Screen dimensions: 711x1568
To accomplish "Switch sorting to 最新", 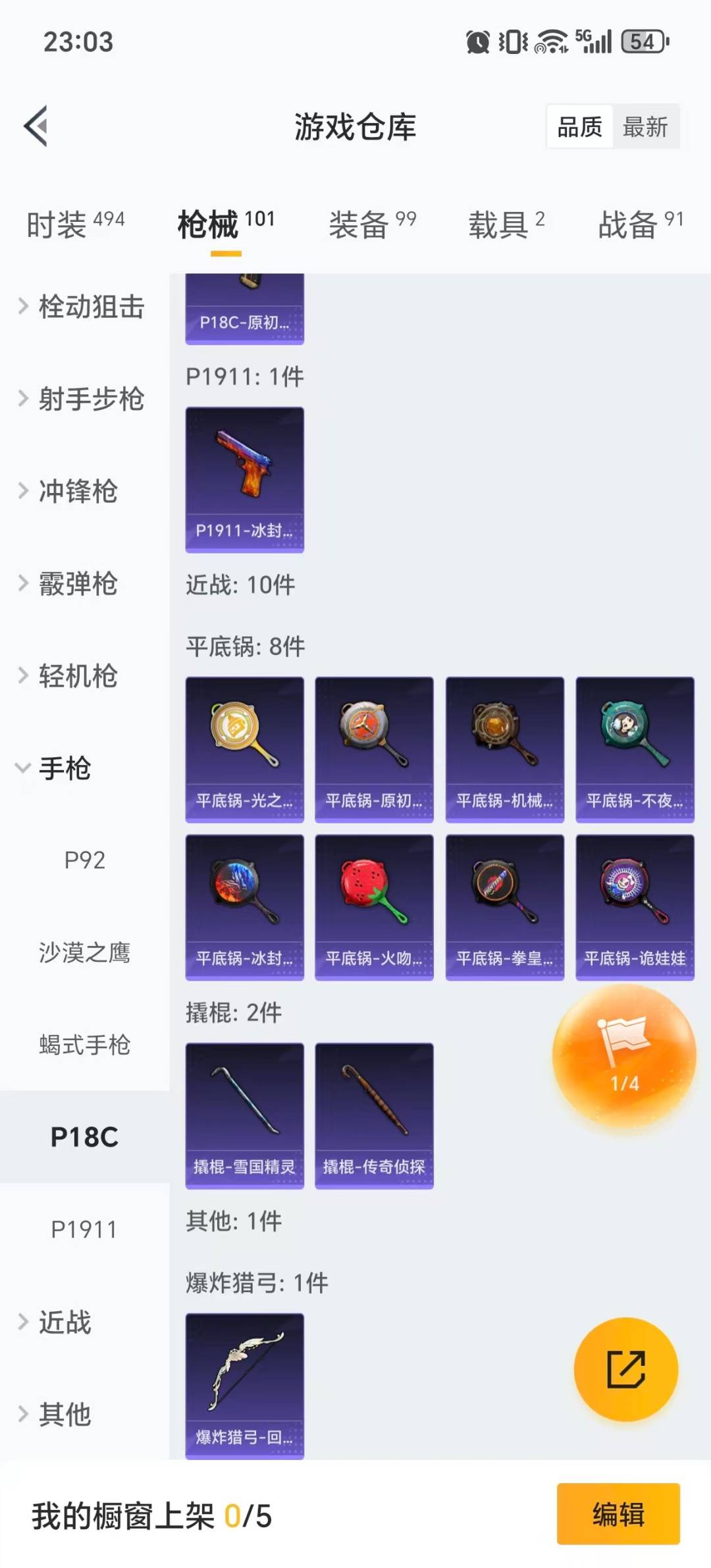I will (x=646, y=127).
